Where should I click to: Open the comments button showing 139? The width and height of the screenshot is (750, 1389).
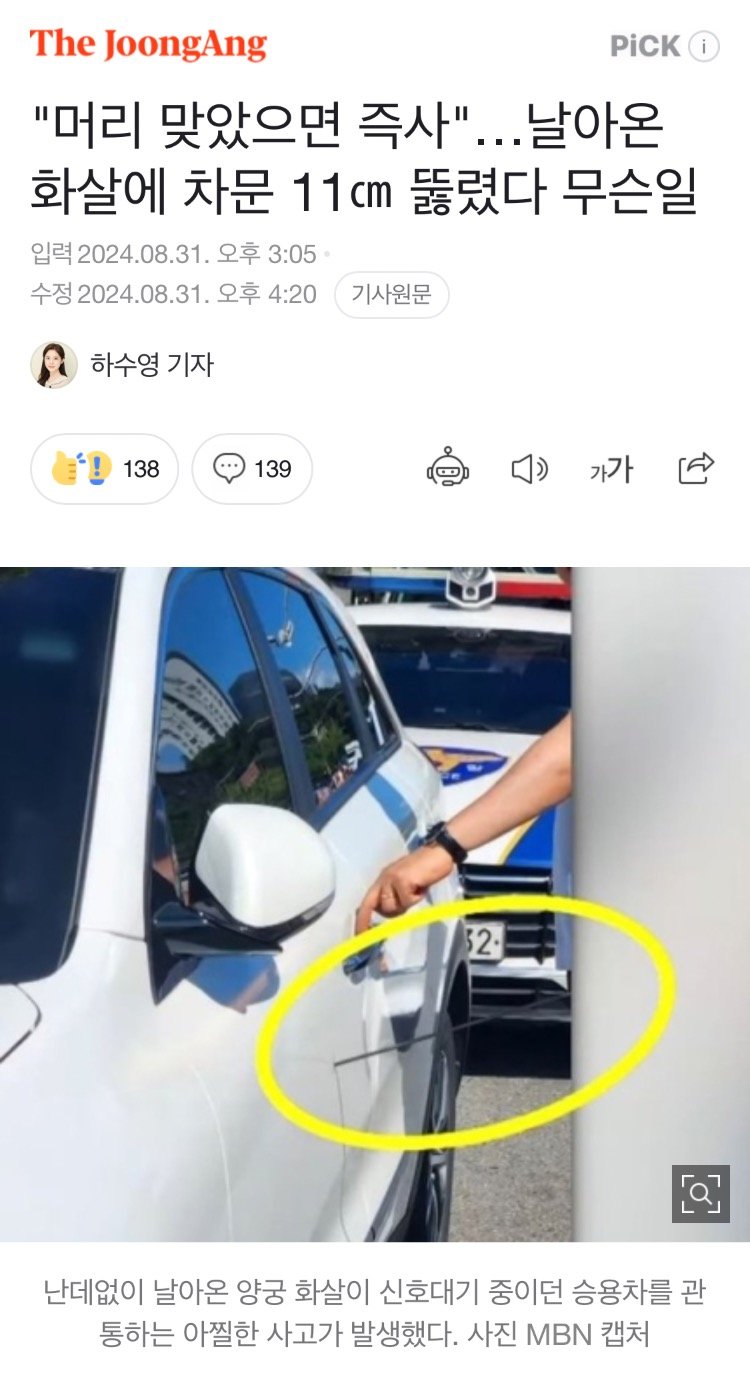click(252, 468)
